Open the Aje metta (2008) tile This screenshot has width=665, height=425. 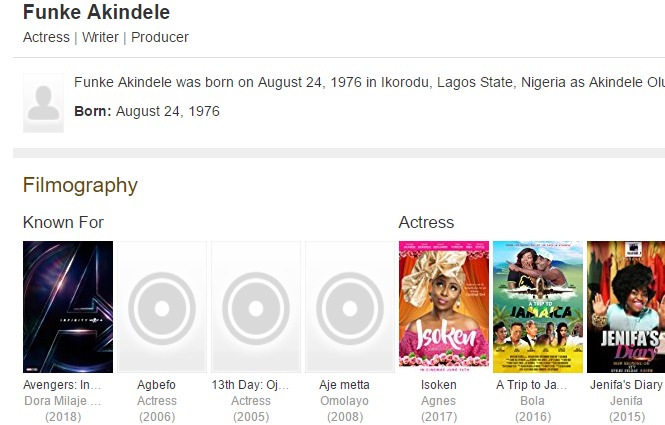coord(350,306)
